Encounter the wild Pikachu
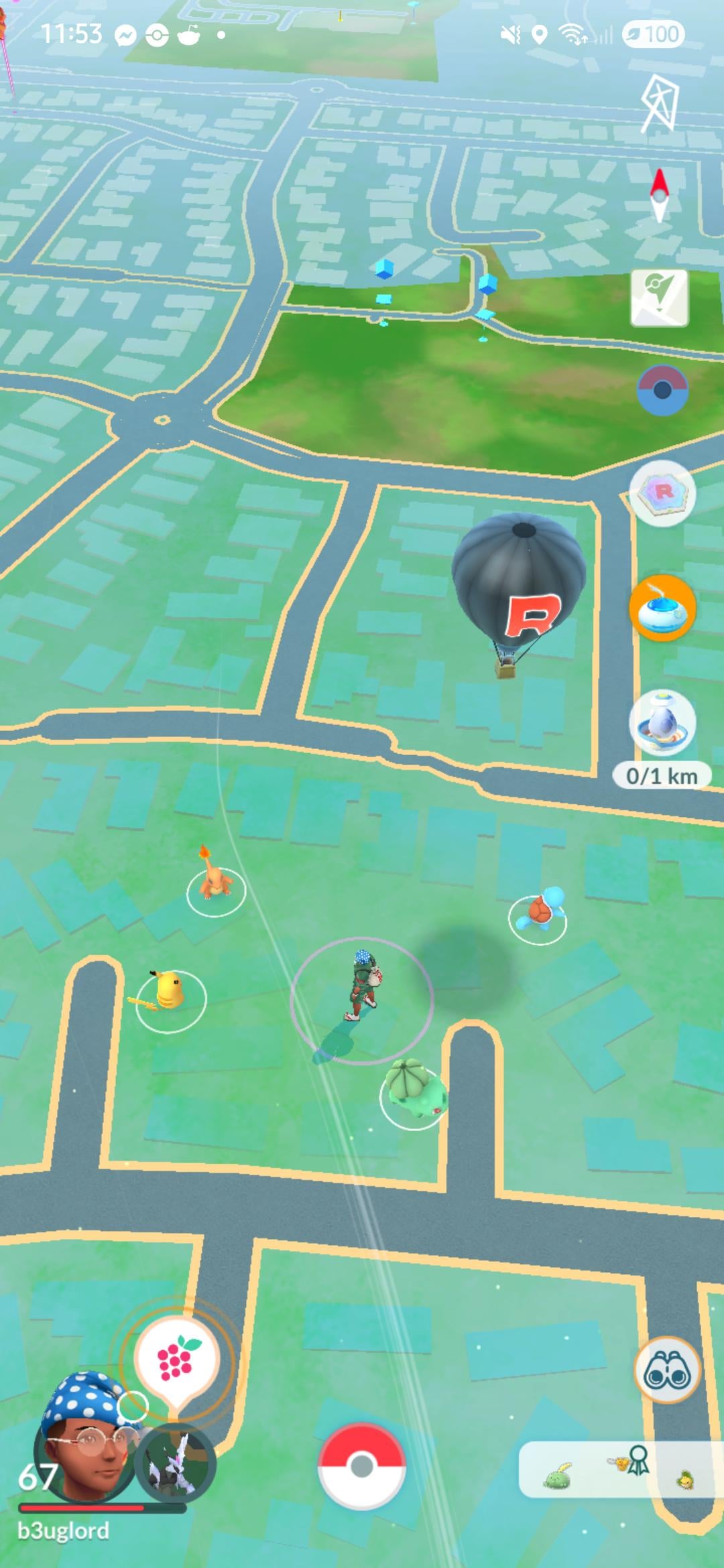724x1568 pixels. tap(168, 992)
